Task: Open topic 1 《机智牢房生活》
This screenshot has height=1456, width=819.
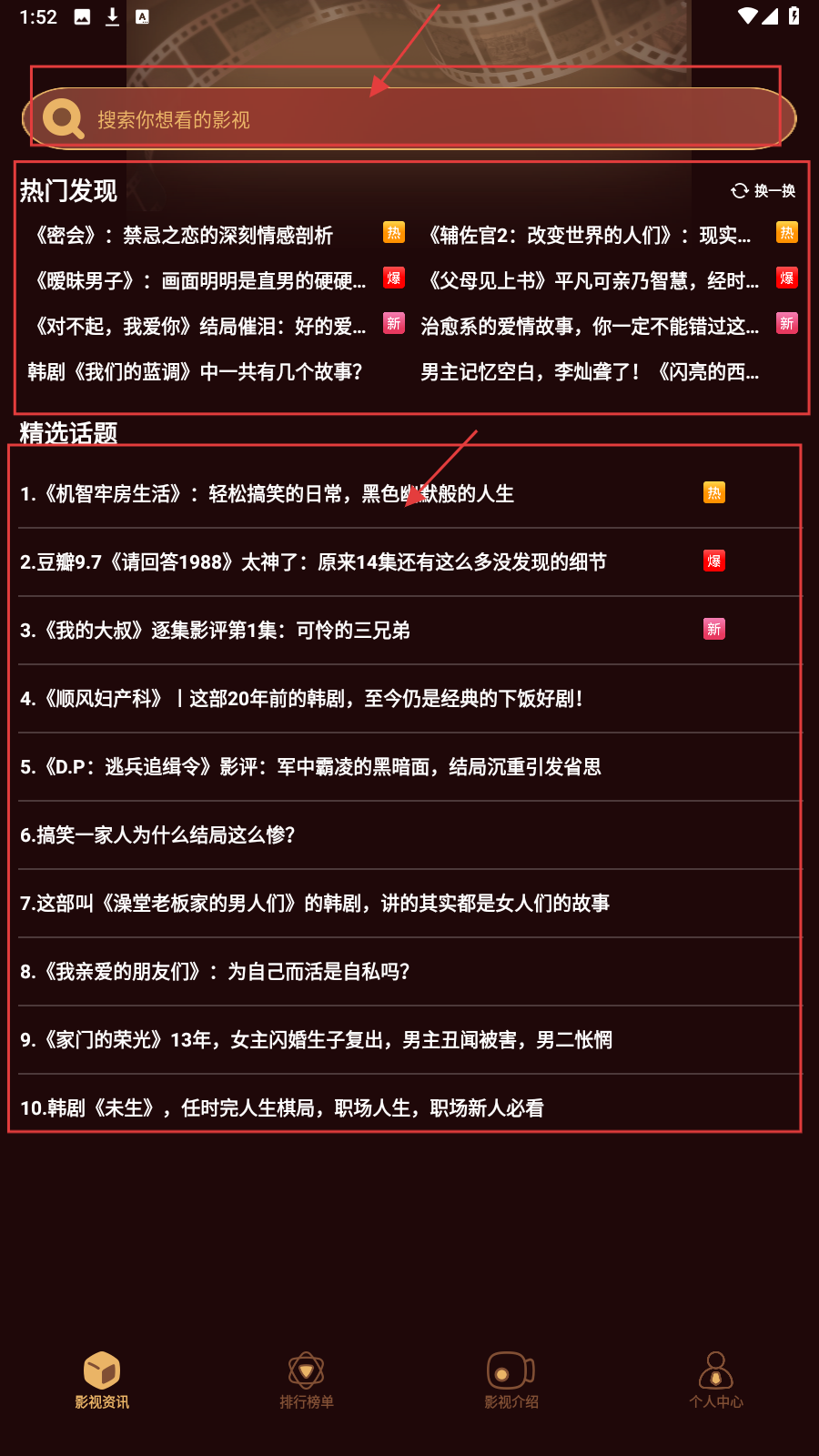Action: click(x=268, y=494)
